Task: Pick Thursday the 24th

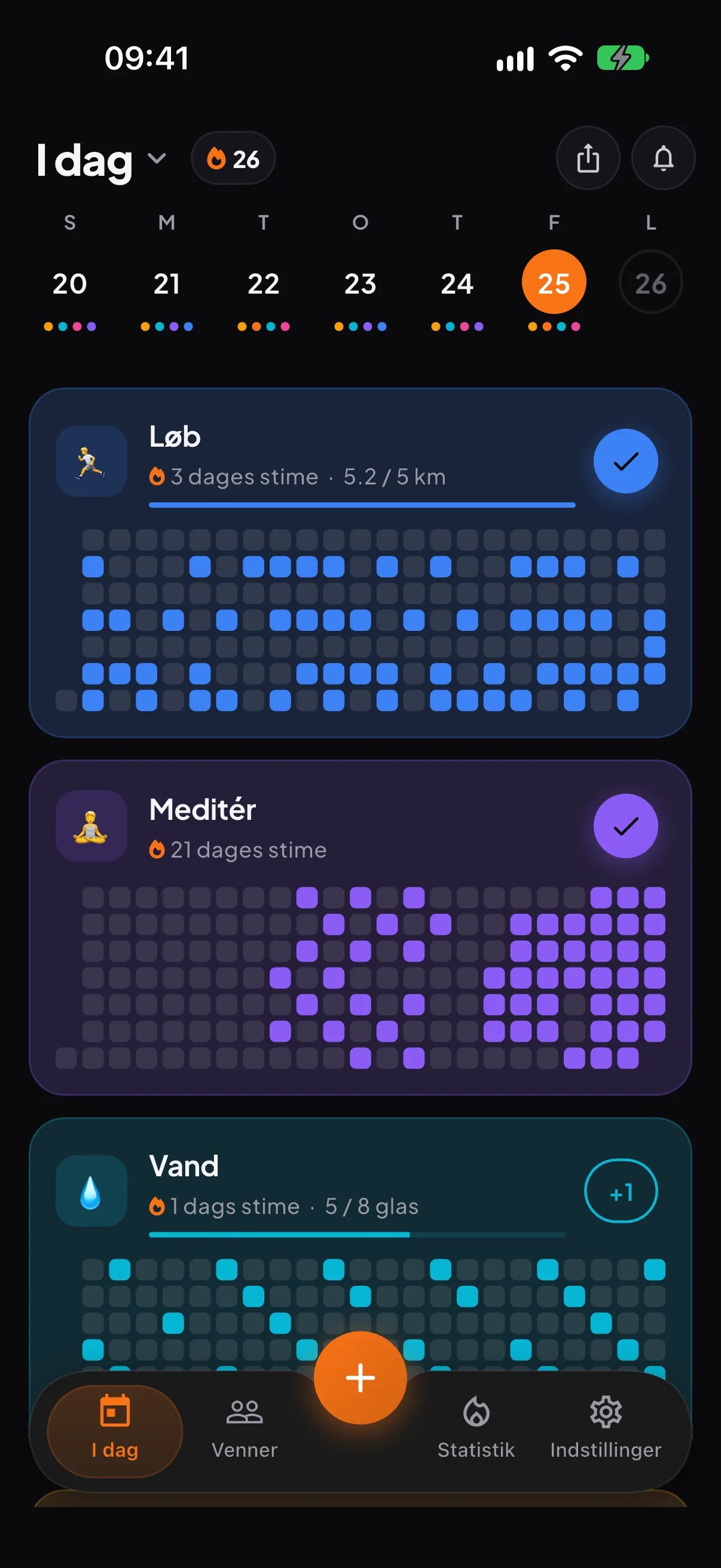Action: (457, 283)
